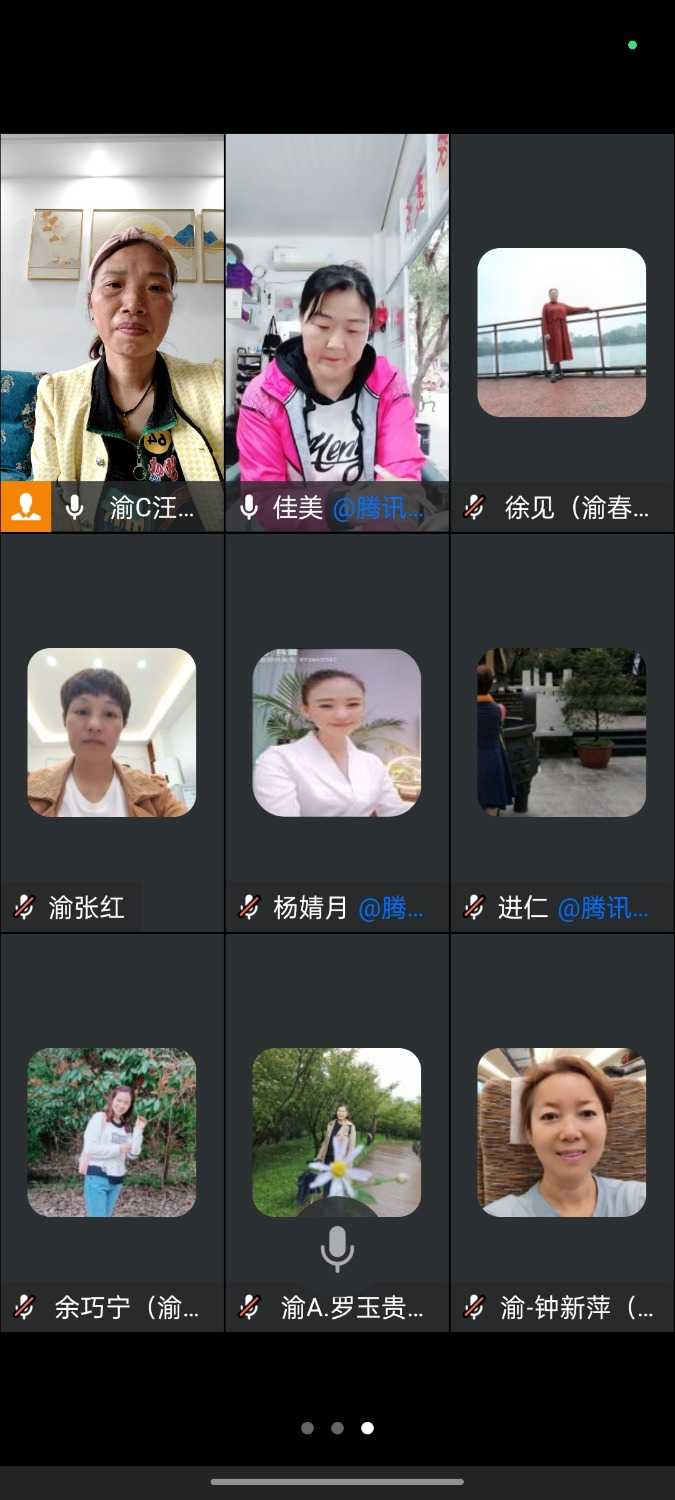Open 徐见 participant tile
The width and height of the screenshot is (675, 1500).
point(562,332)
